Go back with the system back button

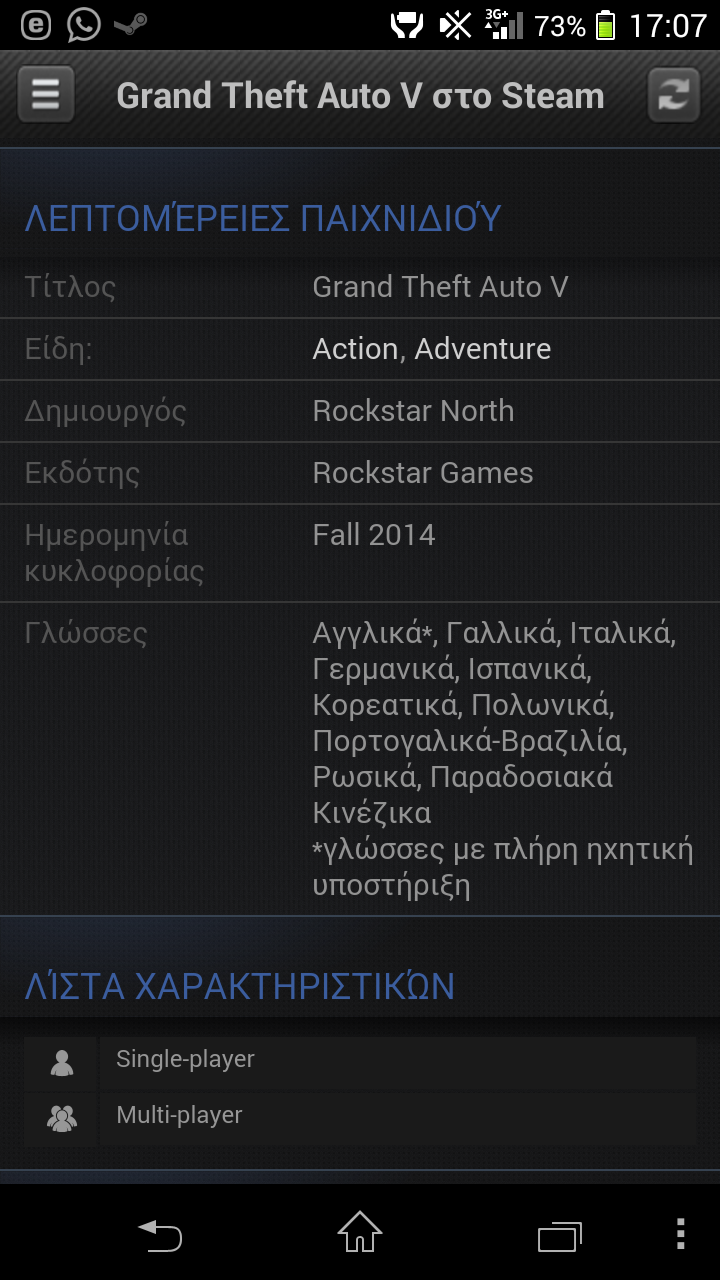(160, 1234)
